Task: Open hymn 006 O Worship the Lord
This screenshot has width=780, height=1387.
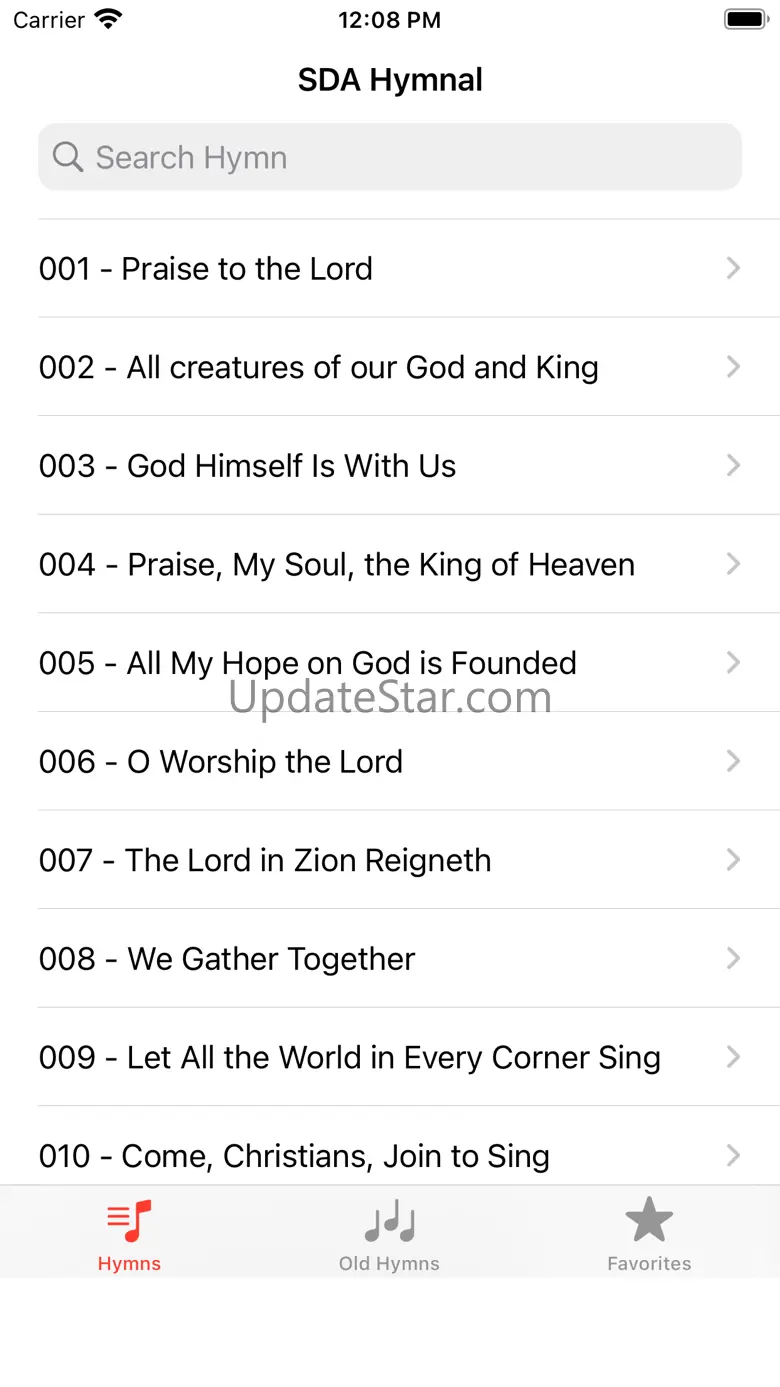Action: pos(390,761)
